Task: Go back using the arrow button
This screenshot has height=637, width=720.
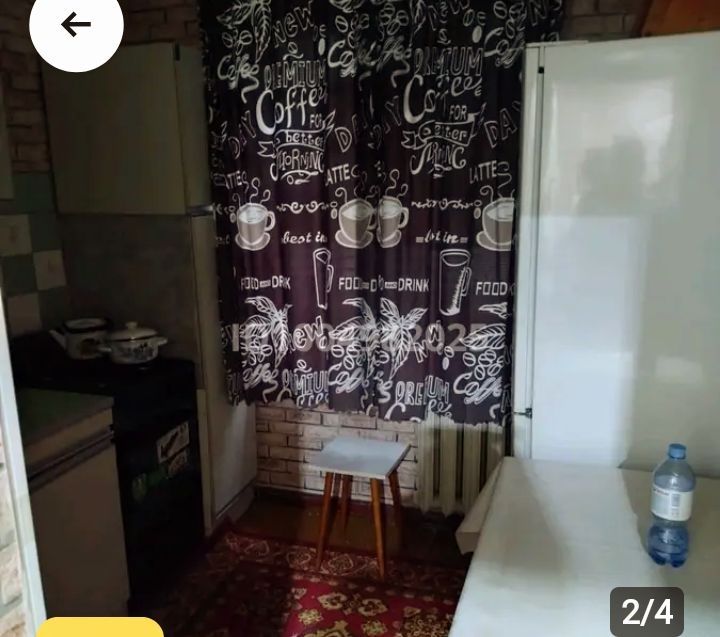Action: point(76,25)
